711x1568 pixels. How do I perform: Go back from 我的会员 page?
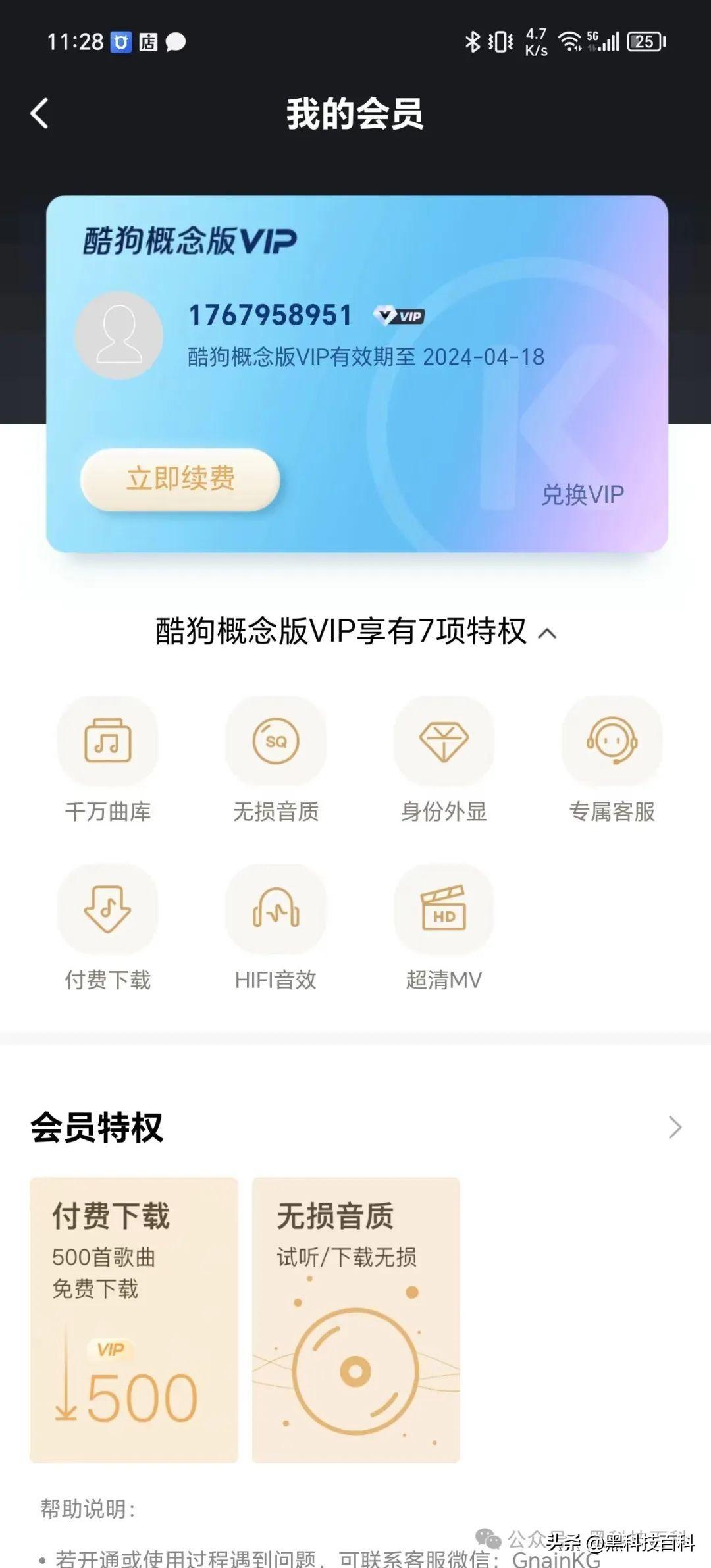(x=39, y=113)
